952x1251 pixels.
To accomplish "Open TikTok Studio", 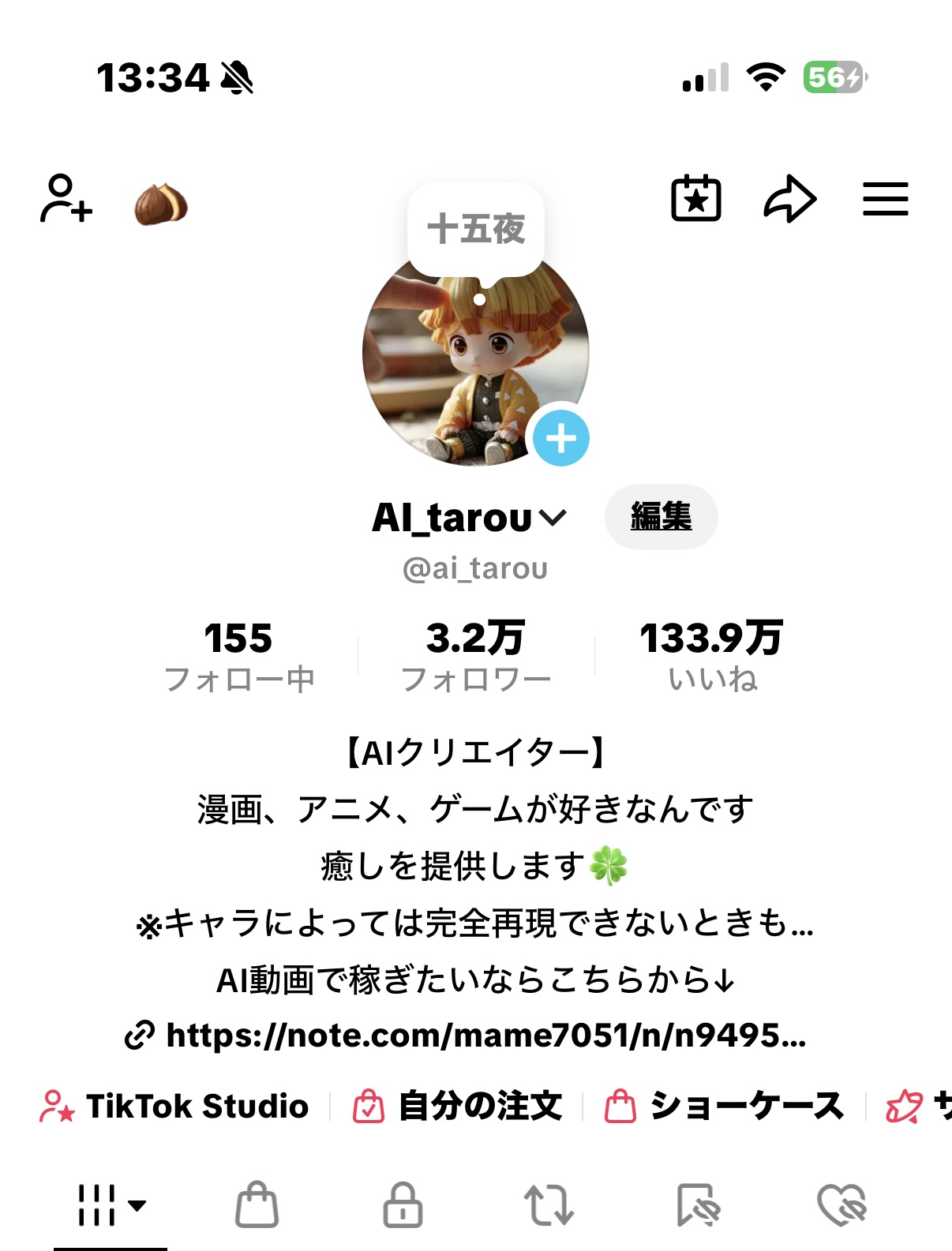I will pos(175,1107).
